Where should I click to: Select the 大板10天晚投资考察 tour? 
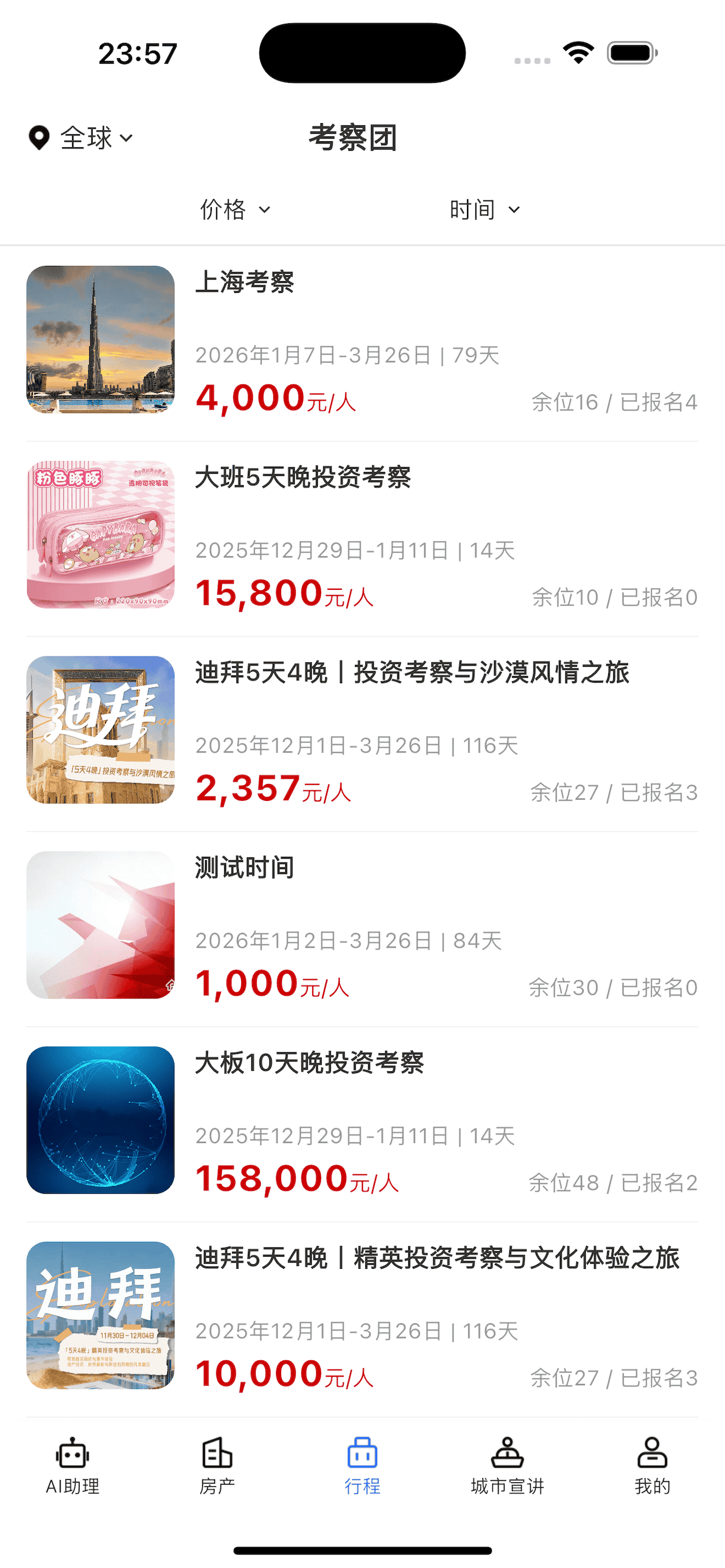pos(362,1120)
